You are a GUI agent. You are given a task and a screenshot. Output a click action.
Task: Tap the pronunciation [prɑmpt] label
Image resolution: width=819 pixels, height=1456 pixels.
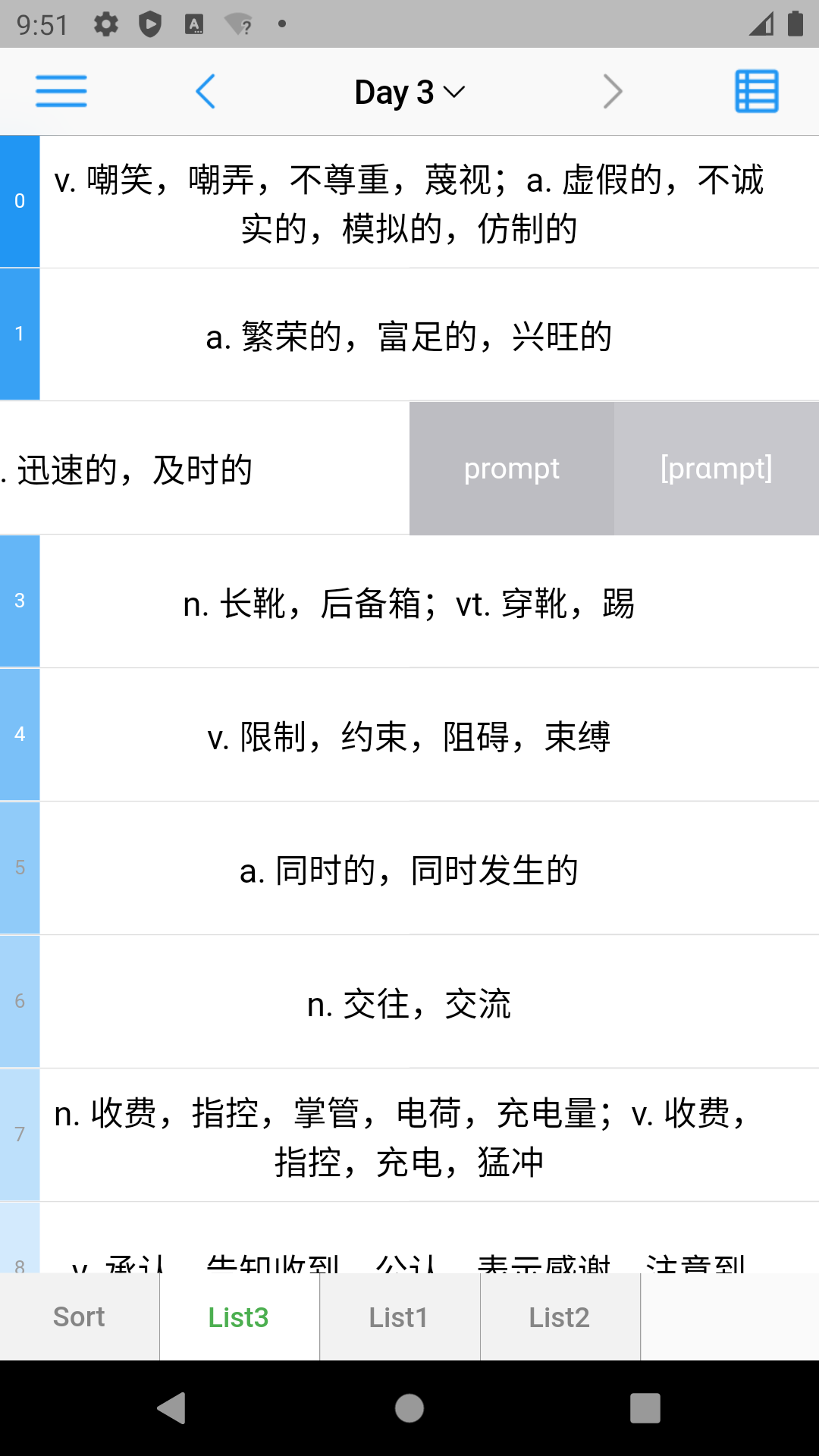point(716,468)
